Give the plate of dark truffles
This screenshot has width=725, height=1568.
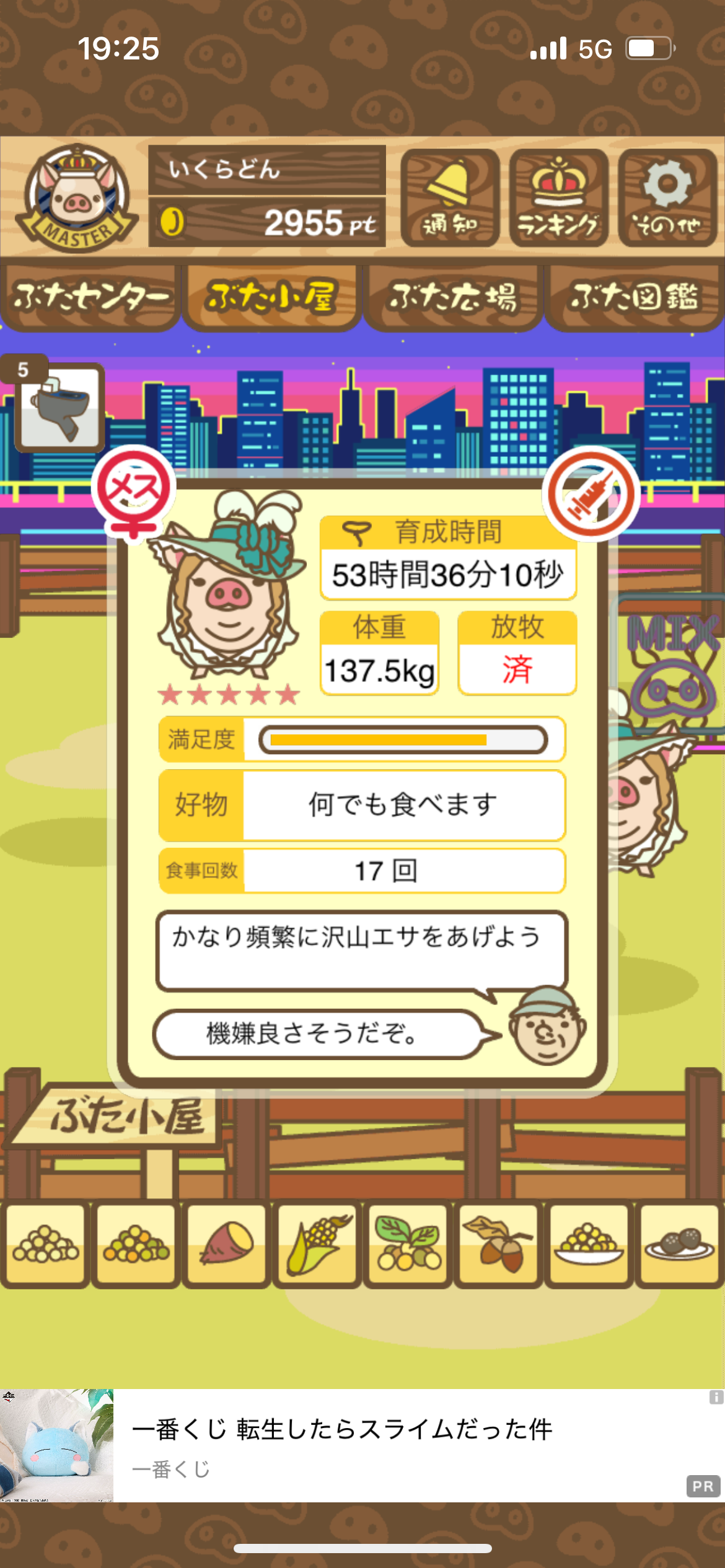[679, 1243]
